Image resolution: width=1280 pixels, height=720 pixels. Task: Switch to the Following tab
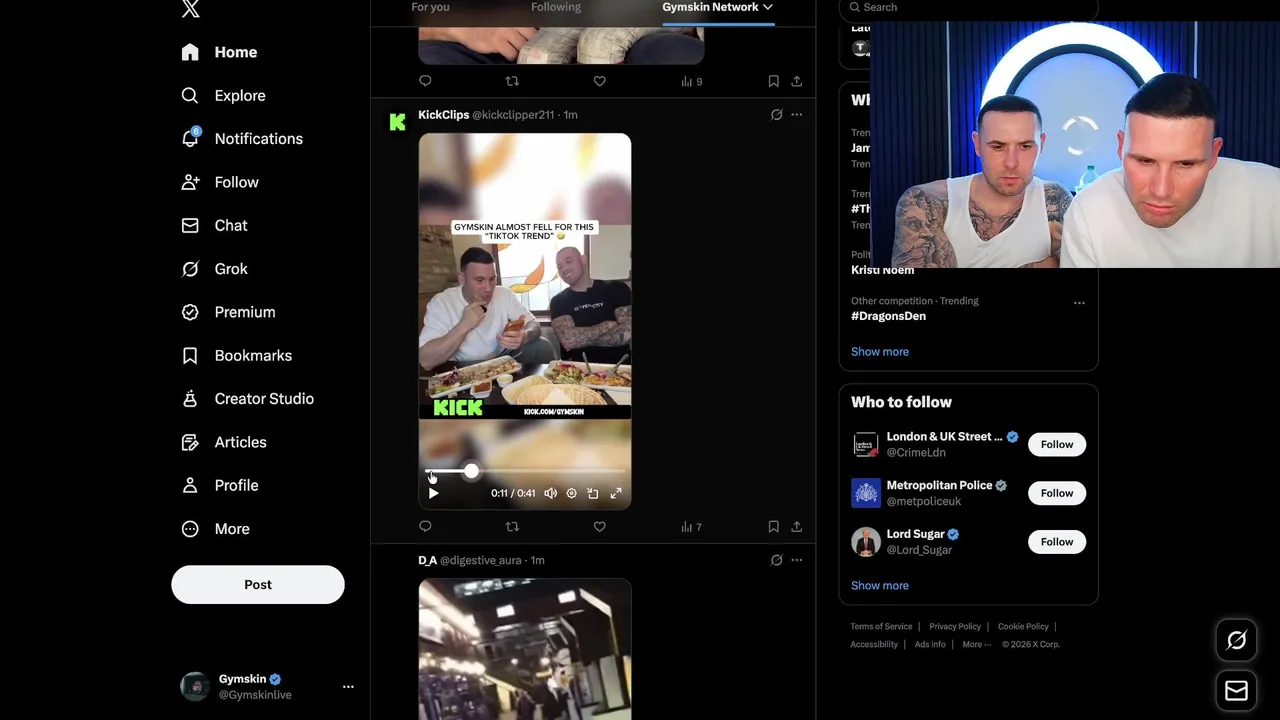[x=556, y=8]
